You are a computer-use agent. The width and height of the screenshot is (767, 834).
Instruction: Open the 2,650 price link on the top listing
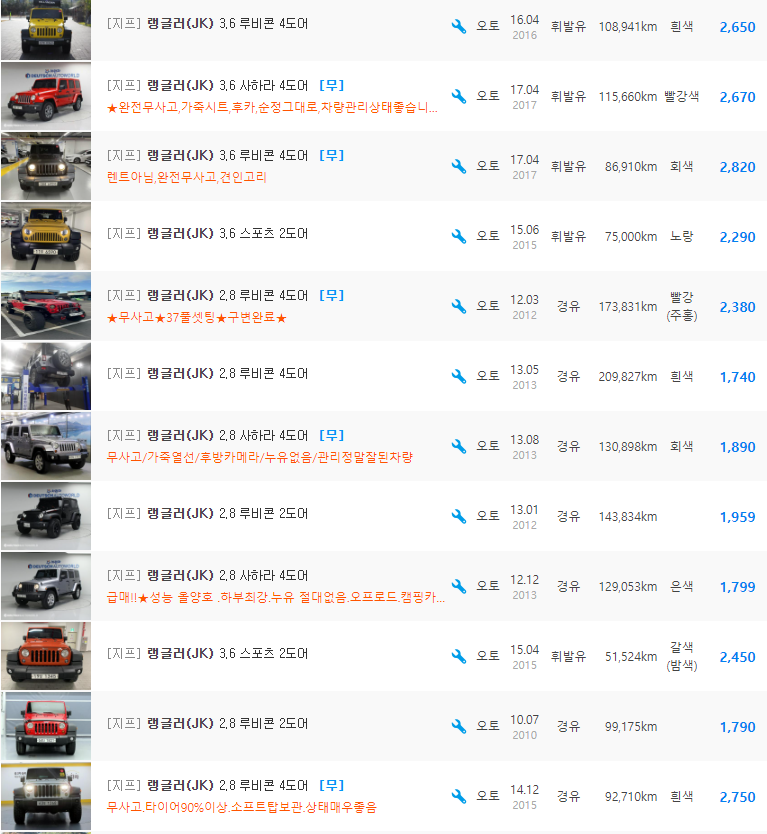[737, 27]
